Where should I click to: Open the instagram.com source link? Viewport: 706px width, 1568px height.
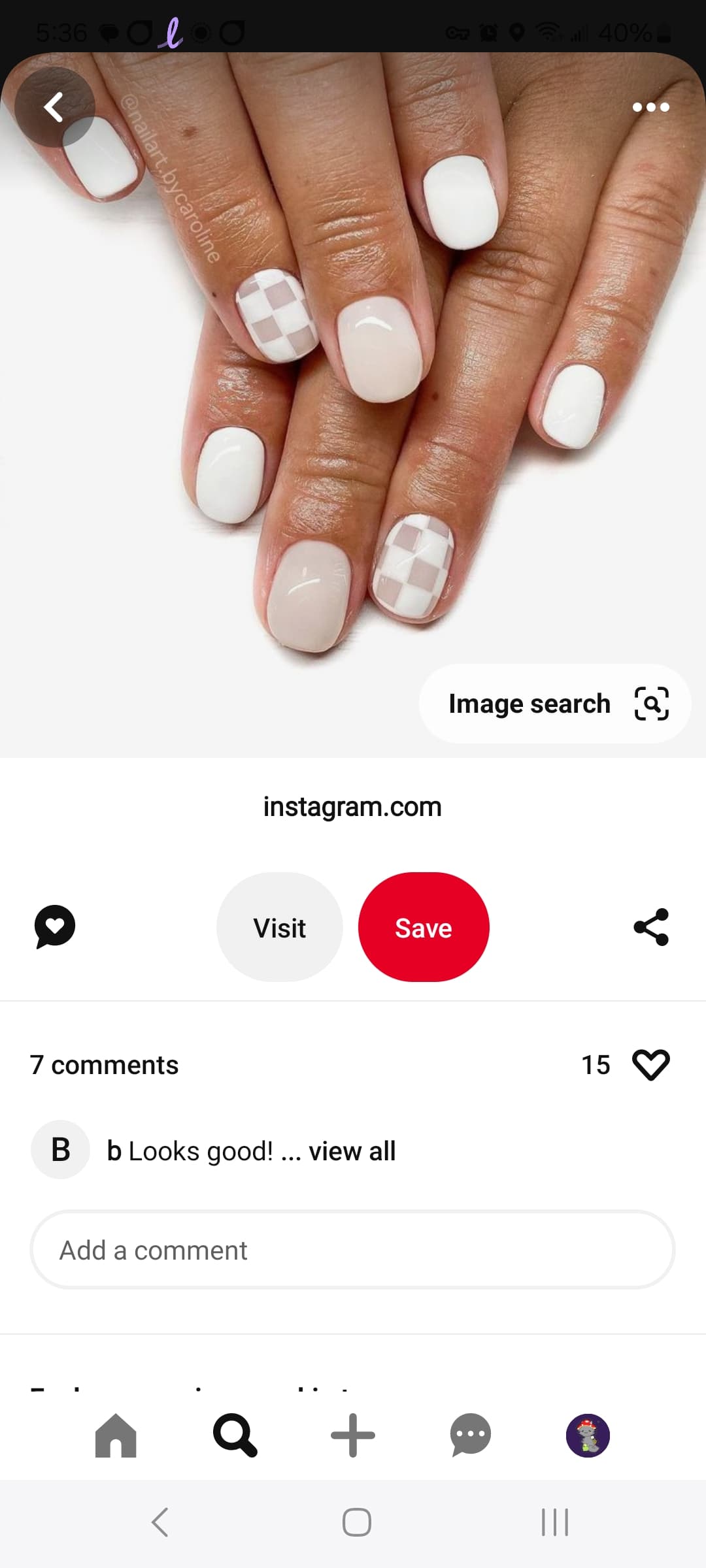pyautogui.click(x=352, y=807)
